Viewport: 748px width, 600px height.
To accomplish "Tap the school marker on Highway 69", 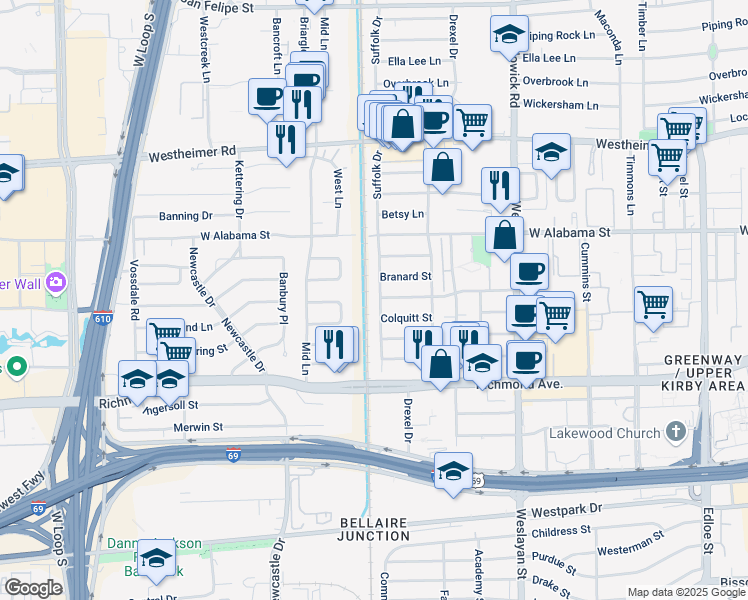I will pos(453,471).
